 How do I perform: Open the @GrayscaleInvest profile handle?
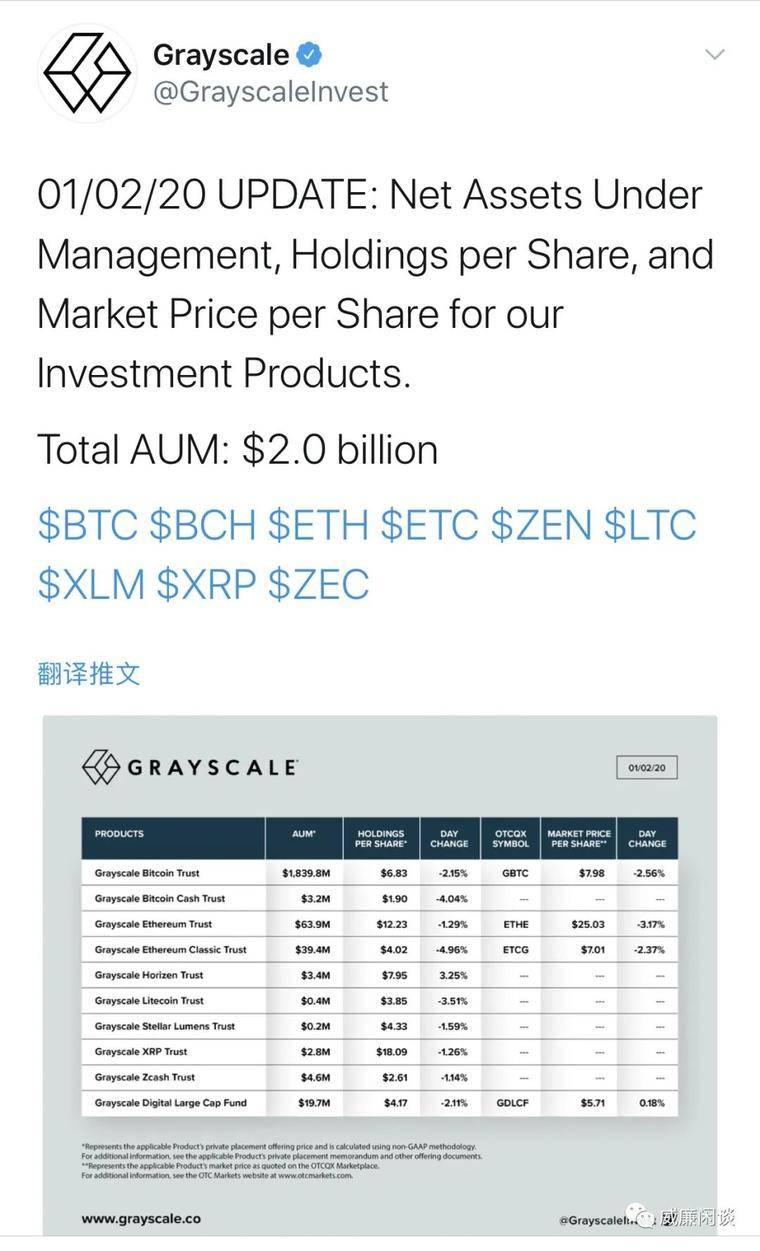pyautogui.click(x=271, y=92)
